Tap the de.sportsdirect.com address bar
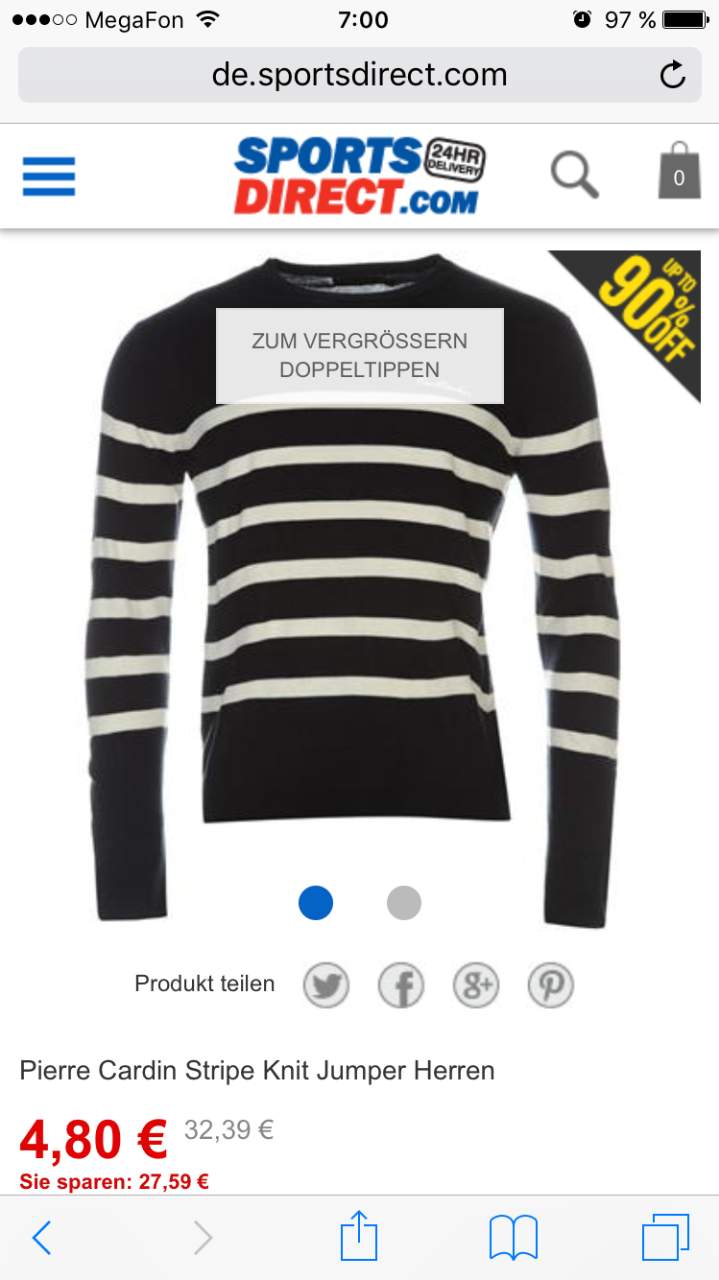The width and height of the screenshot is (719, 1280). 359,75
